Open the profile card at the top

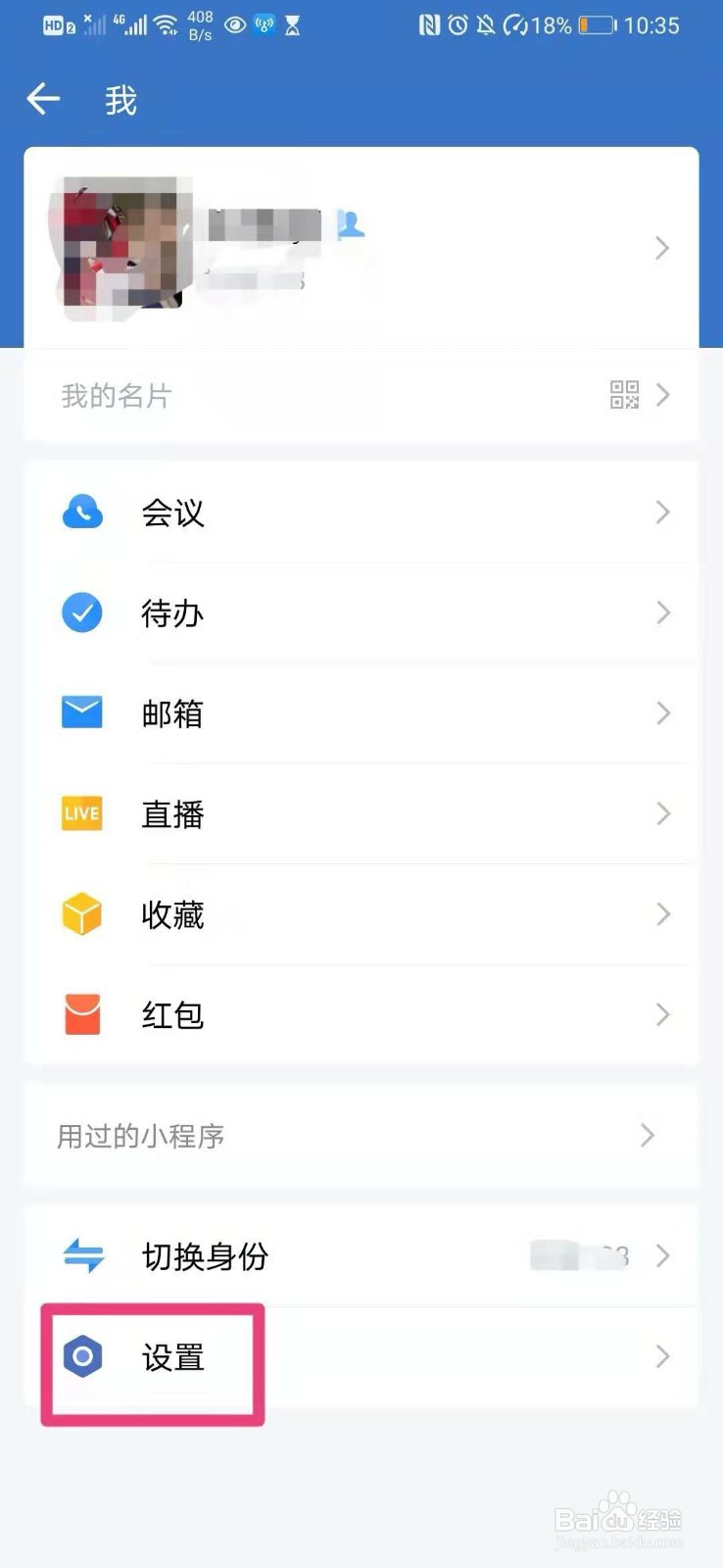pyautogui.click(x=361, y=247)
